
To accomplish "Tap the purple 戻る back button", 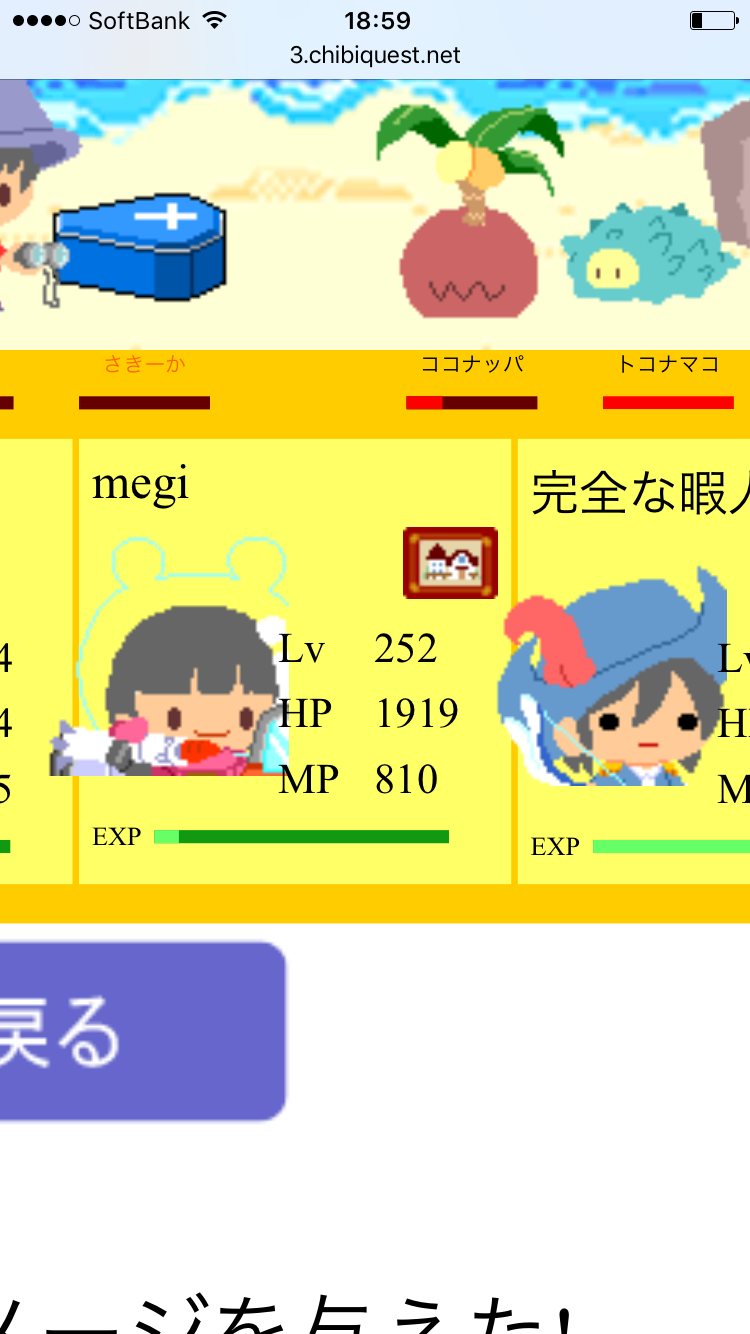I will point(140,1030).
